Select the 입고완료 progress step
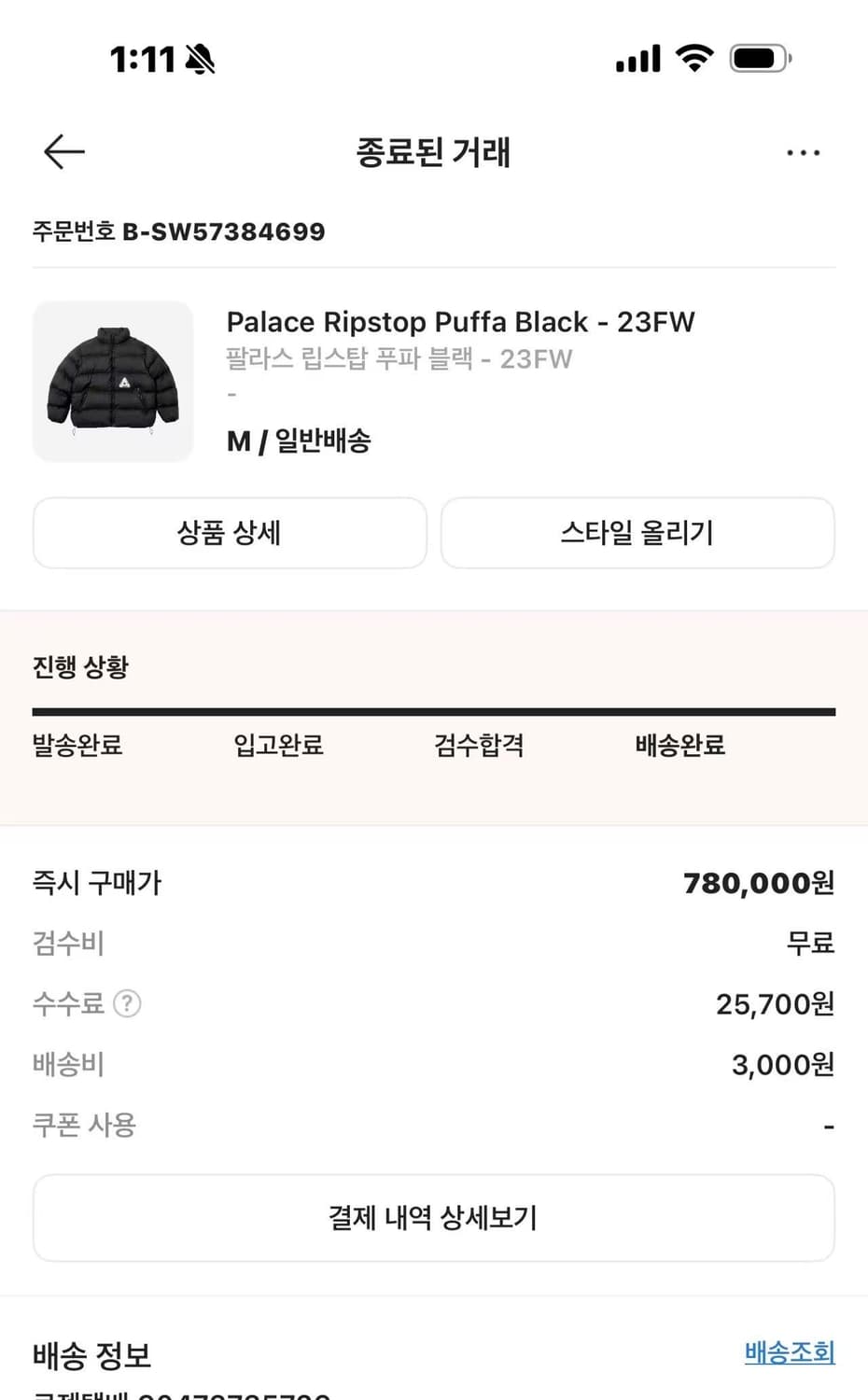The width and height of the screenshot is (868, 1400). [279, 745]
